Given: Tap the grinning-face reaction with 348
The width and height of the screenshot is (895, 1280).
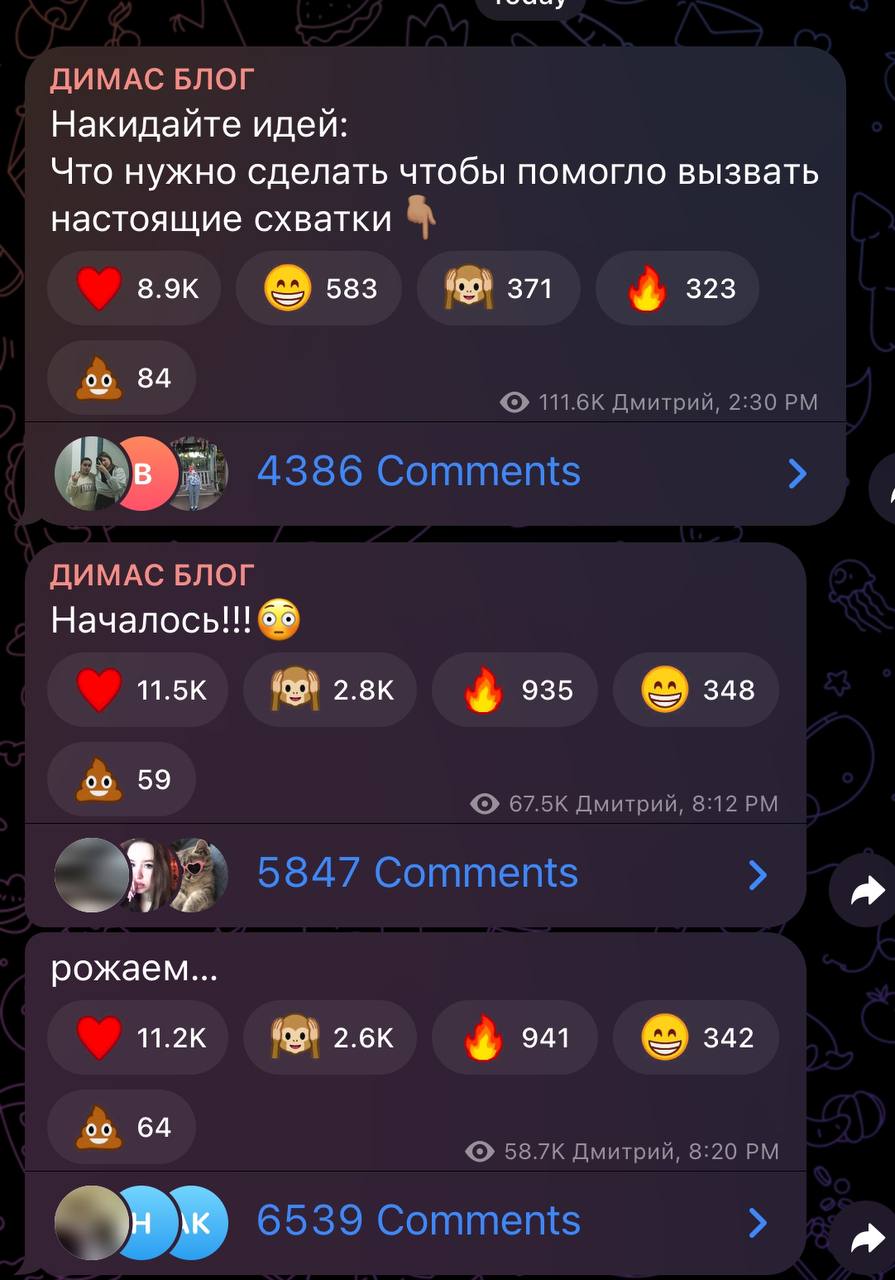Looking at the screenshot, I should coord(696,691).
